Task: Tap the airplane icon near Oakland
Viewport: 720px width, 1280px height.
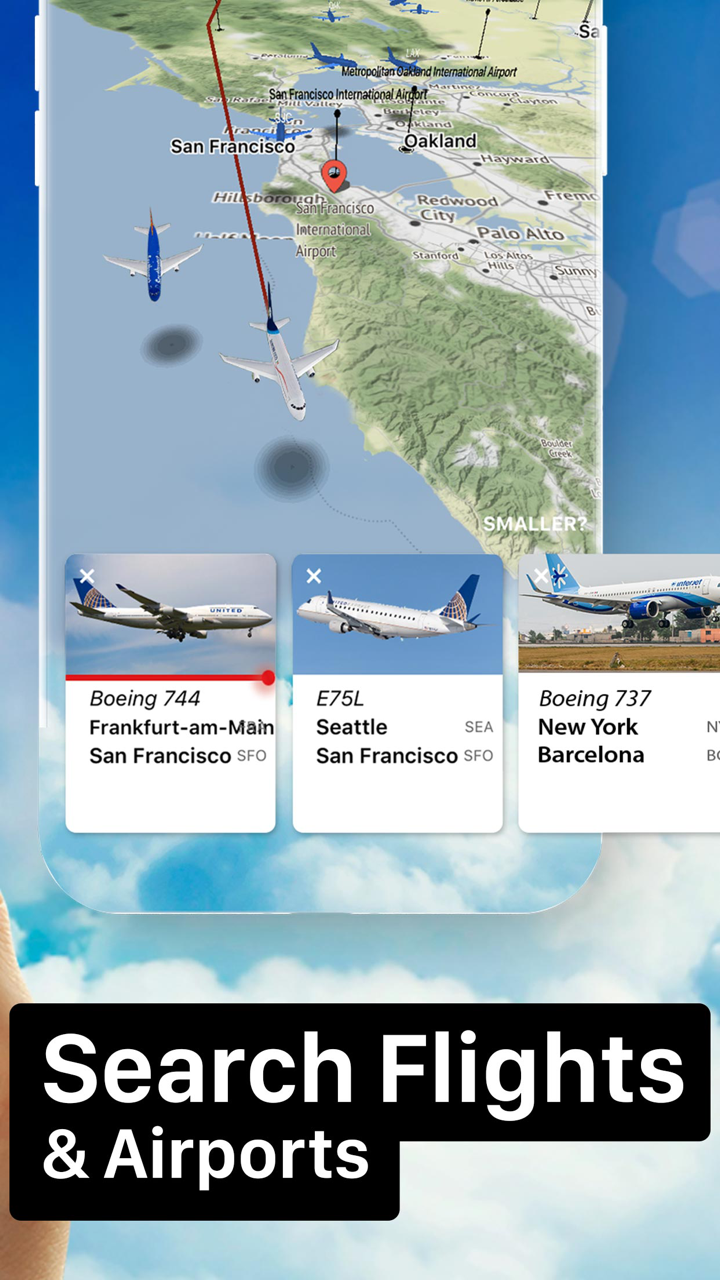Action: tap(406, 147)
